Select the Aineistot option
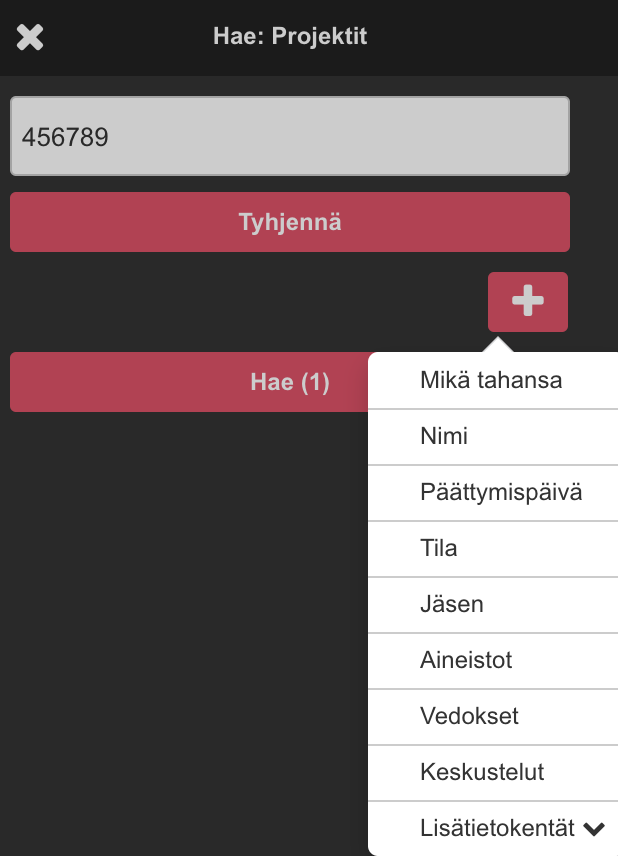The width and height of the screenshot is (618, 856). coord(492,660)
